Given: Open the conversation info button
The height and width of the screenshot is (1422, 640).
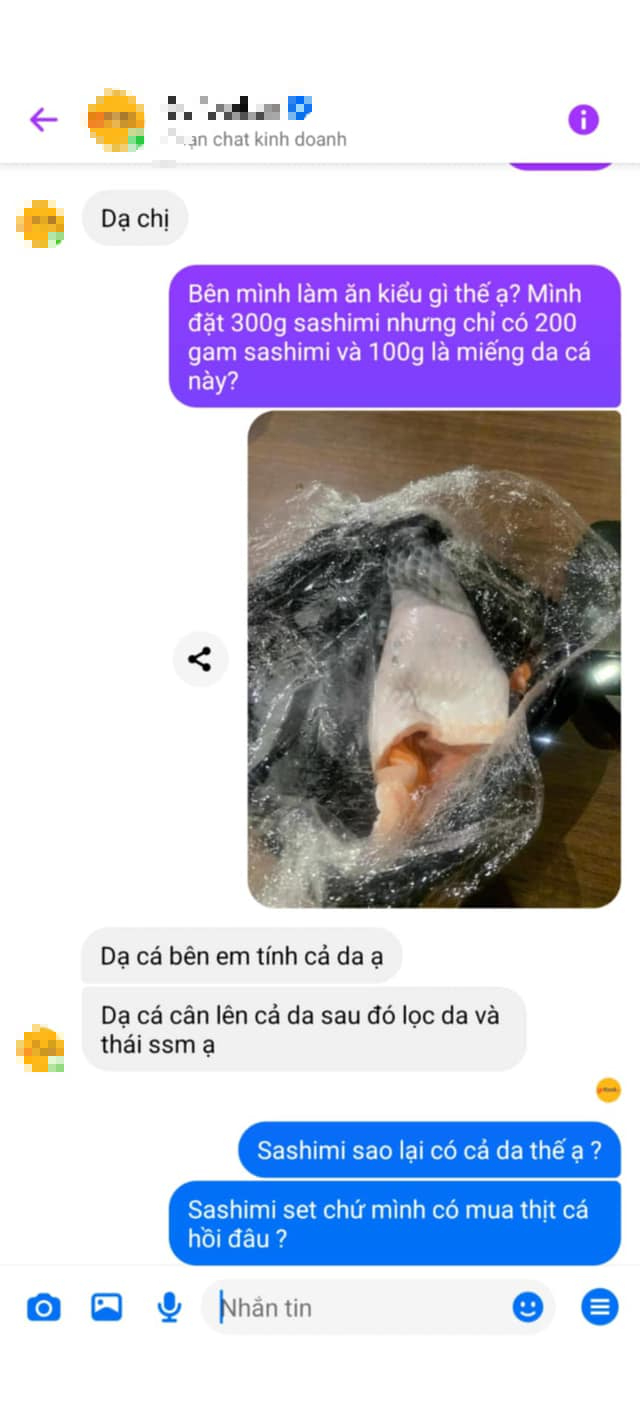Looking at the screenshot, I should point(583,120).
